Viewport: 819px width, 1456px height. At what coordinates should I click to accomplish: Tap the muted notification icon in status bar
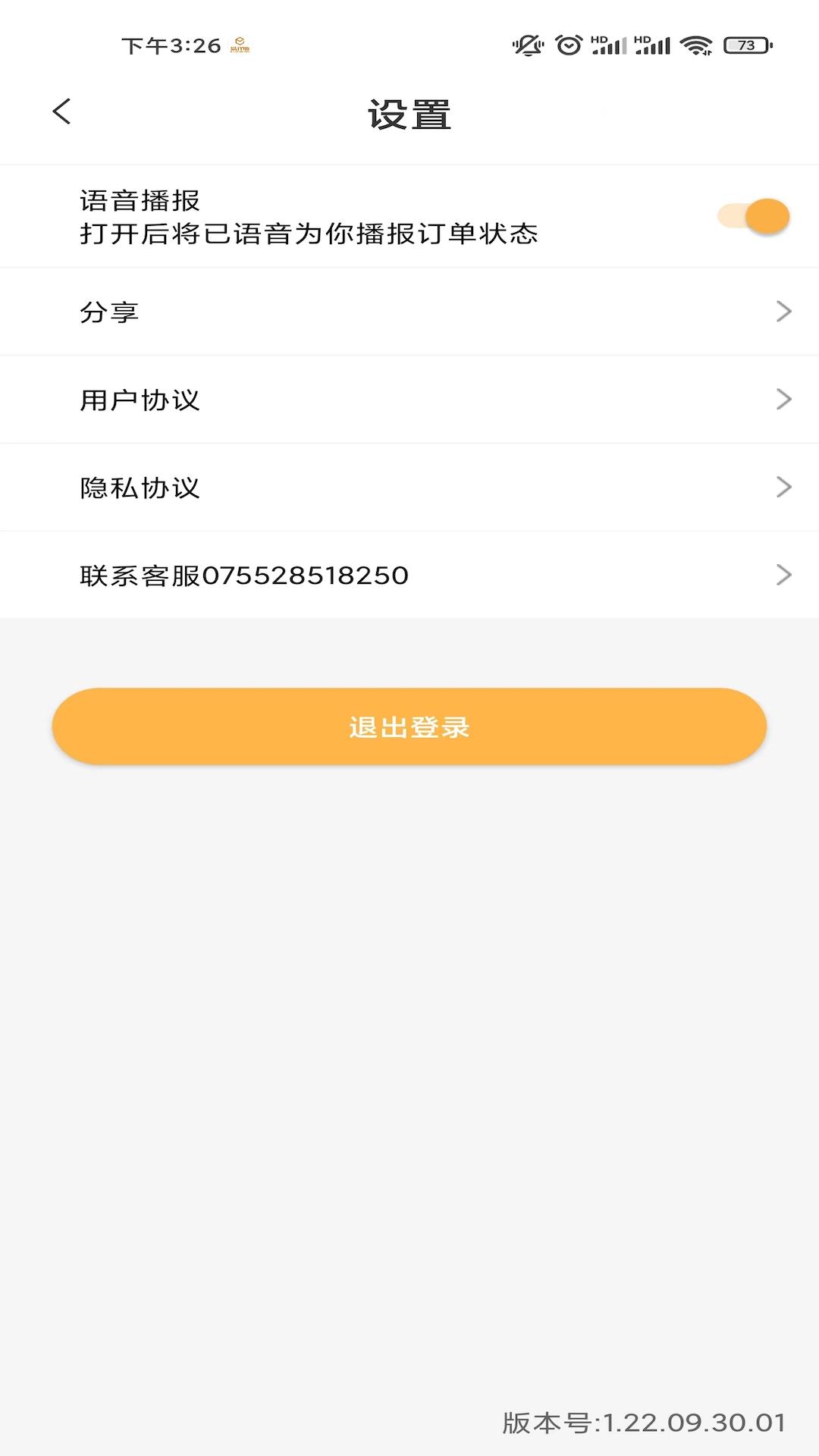pyautogui.click(x=529, y=45)
